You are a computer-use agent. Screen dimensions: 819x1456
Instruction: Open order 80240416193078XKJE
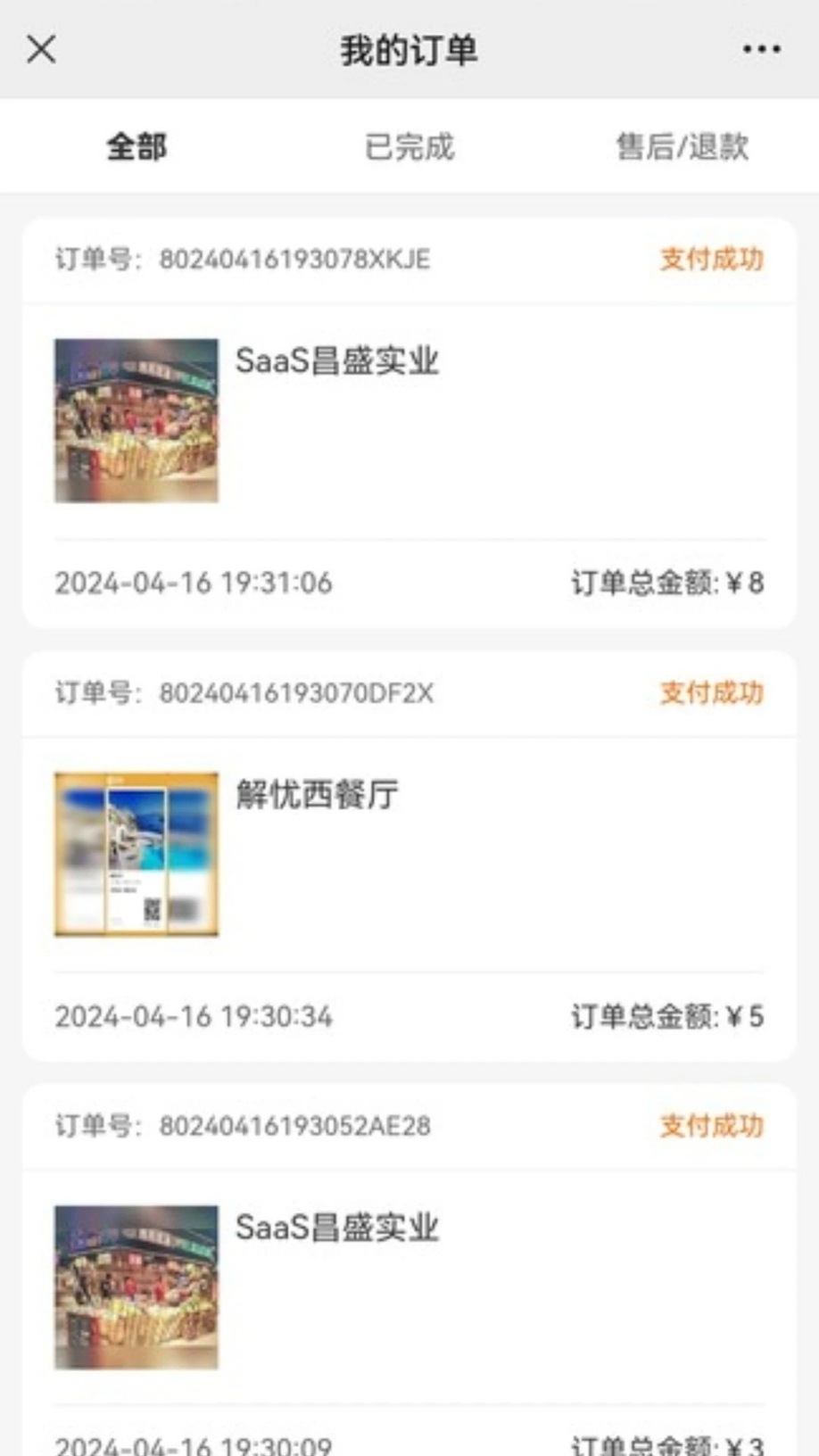pos(409,421)
